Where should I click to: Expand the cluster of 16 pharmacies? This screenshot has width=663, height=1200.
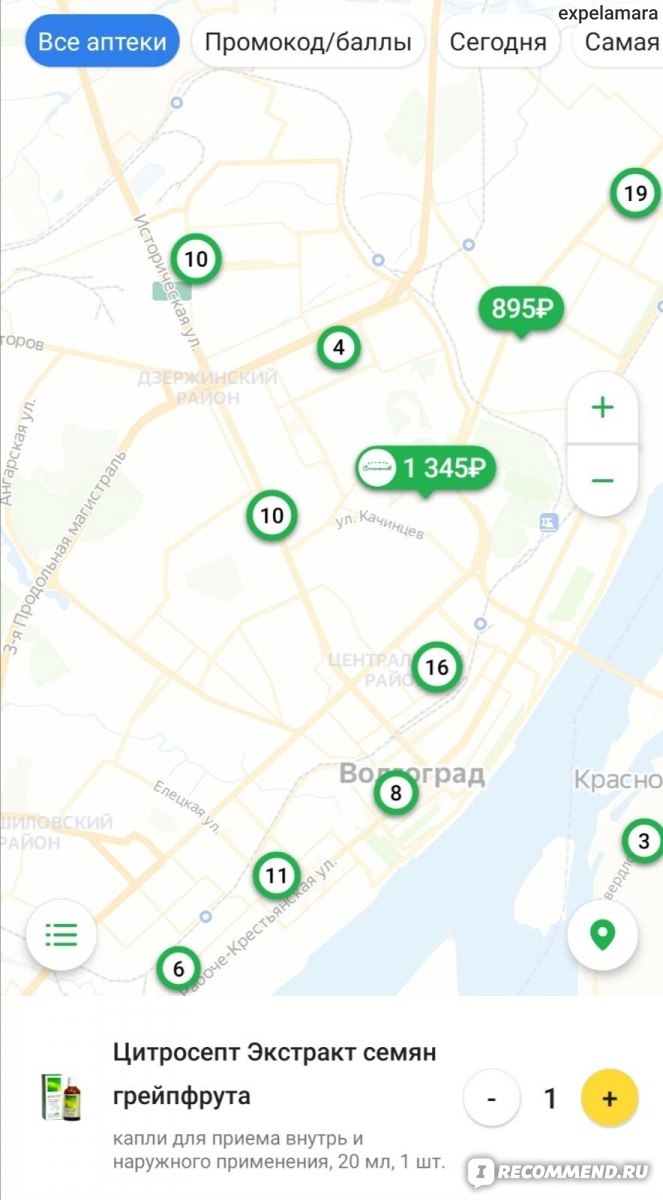(437, 667)
